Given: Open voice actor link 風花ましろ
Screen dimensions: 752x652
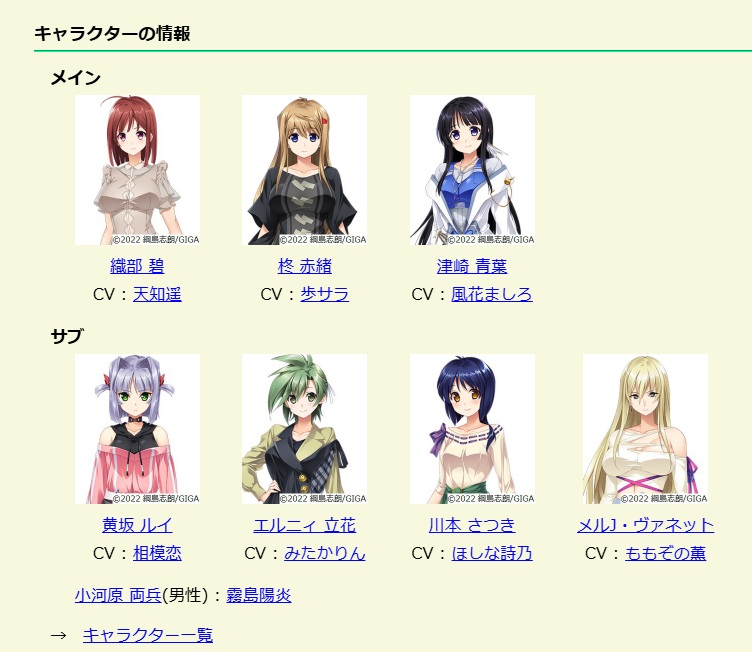Looking at the screenshot, I should pos(491,294).
